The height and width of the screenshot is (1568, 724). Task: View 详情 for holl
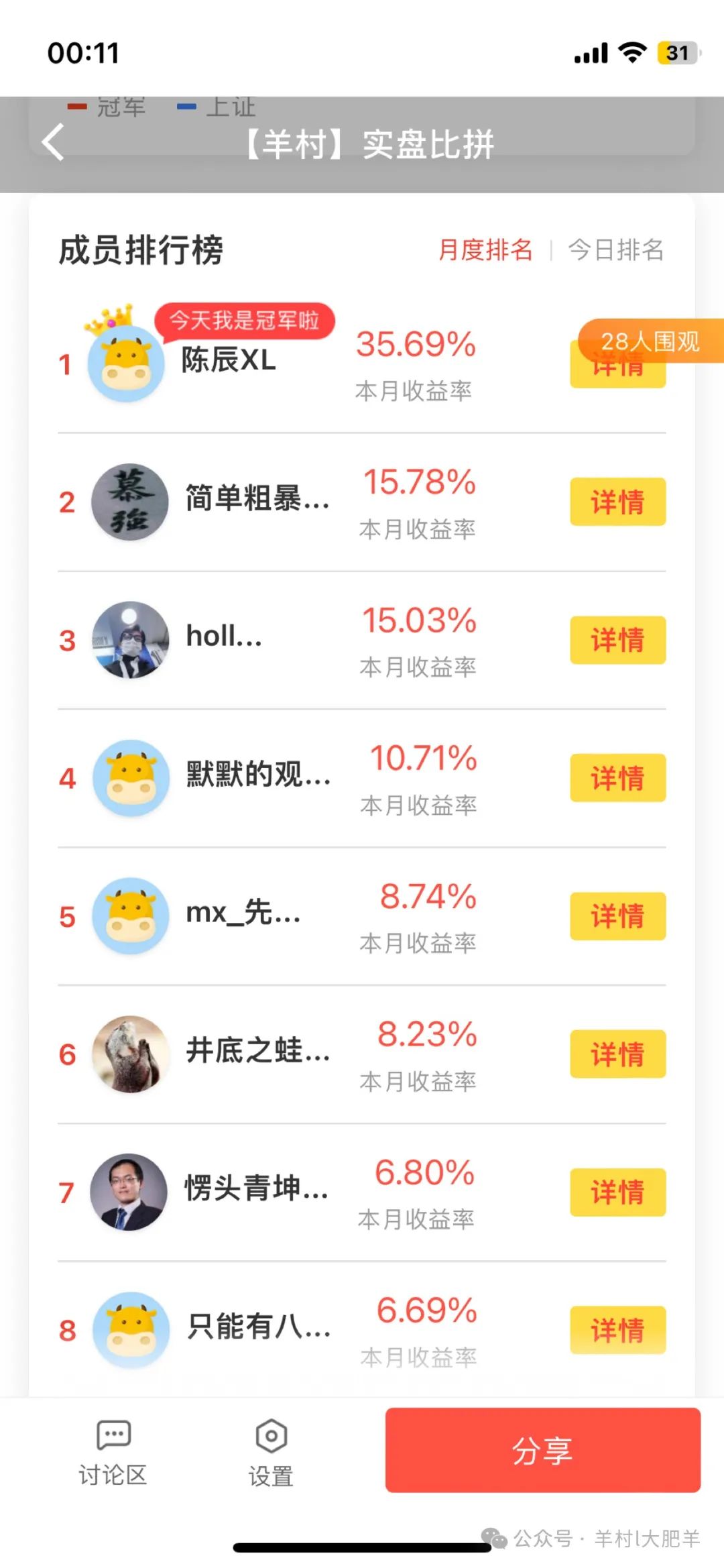[617, 640]
